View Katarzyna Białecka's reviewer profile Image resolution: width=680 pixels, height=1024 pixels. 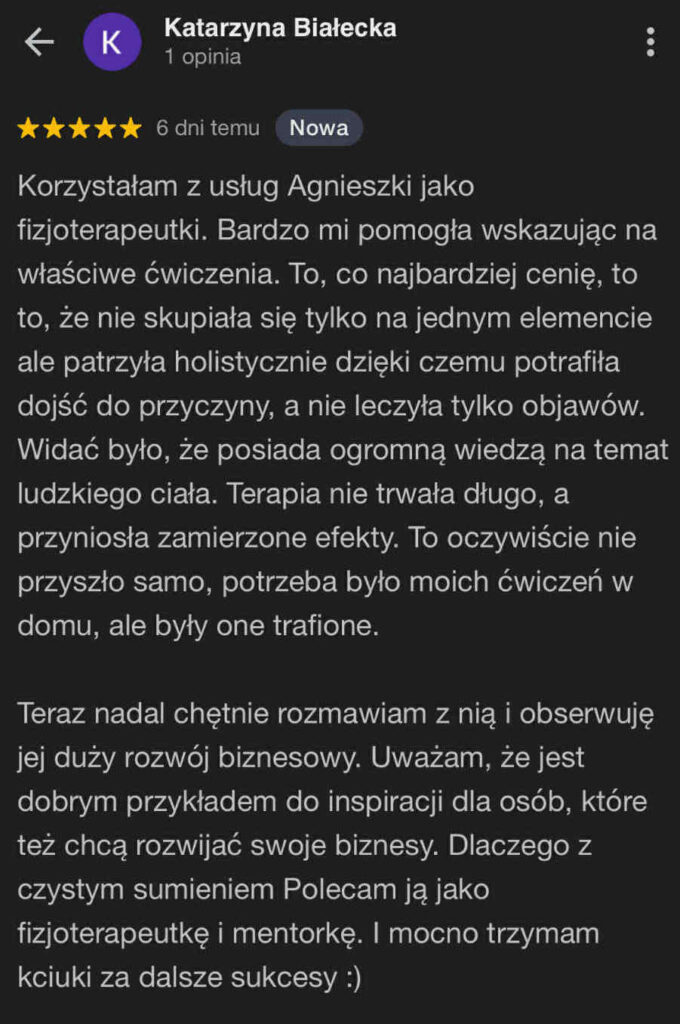[x=280, y=28]
